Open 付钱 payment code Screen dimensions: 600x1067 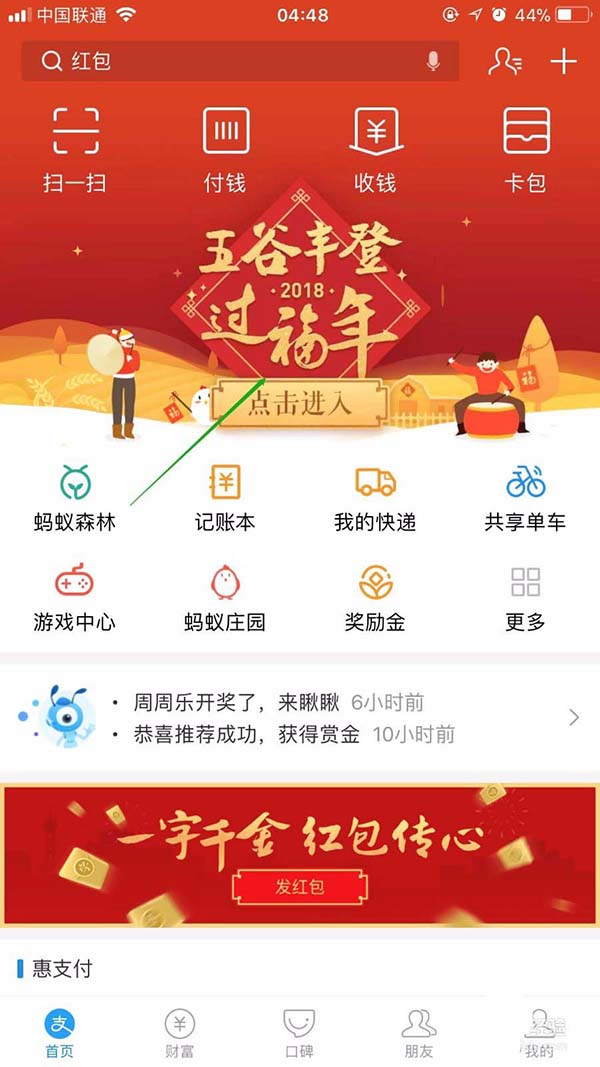225,150
